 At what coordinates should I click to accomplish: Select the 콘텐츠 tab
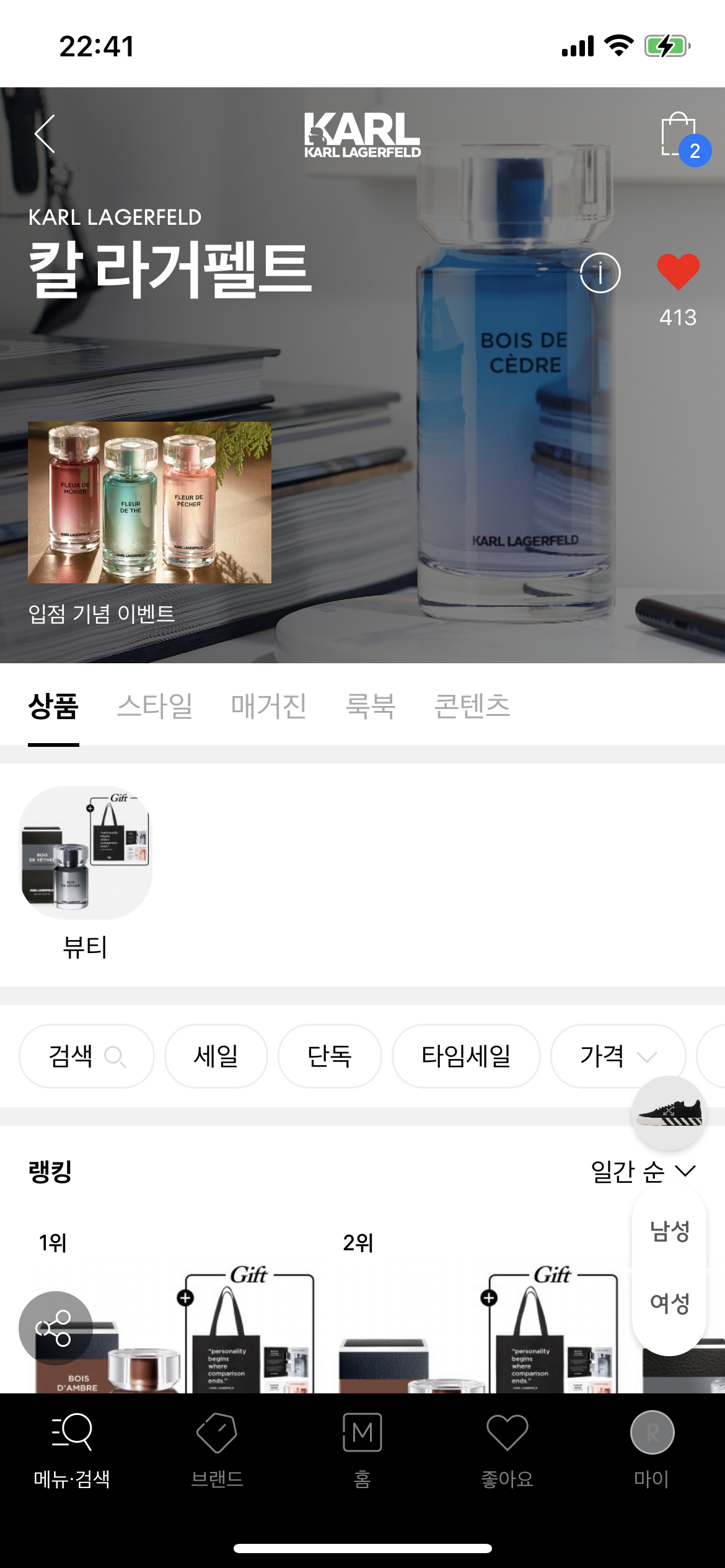[x=472, y=707]
